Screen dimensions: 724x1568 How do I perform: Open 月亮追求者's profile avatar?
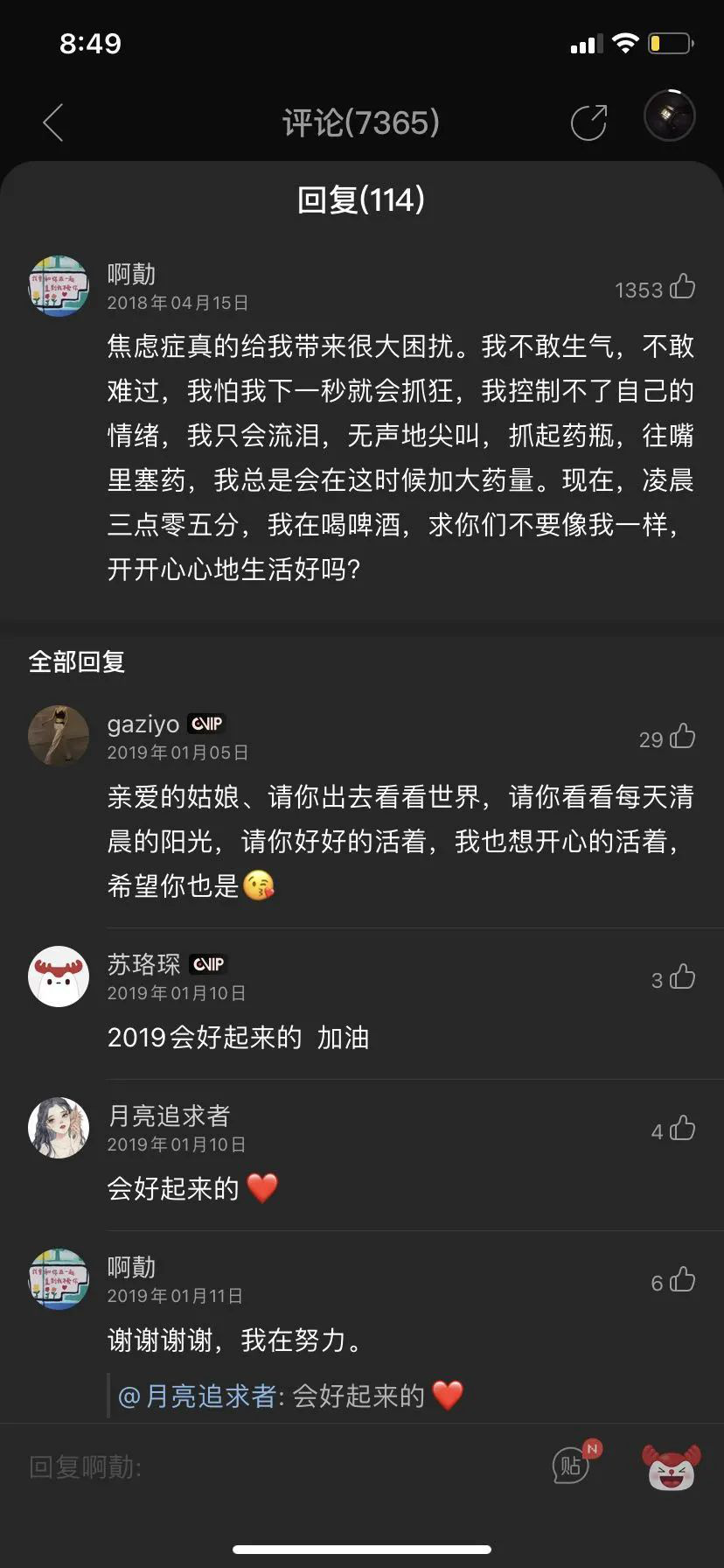click(59, 1128)
